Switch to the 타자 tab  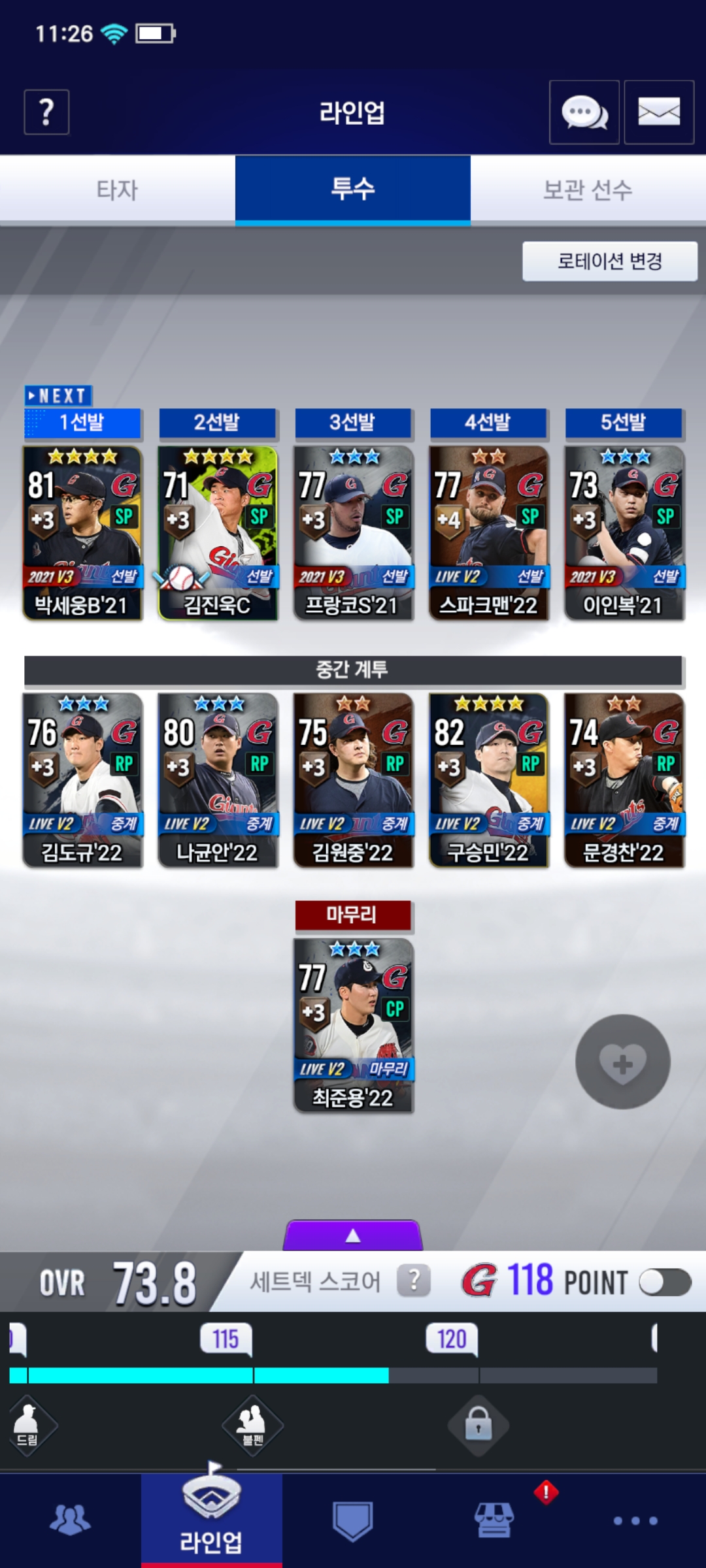pyautogui.click(x=118, y=190)
